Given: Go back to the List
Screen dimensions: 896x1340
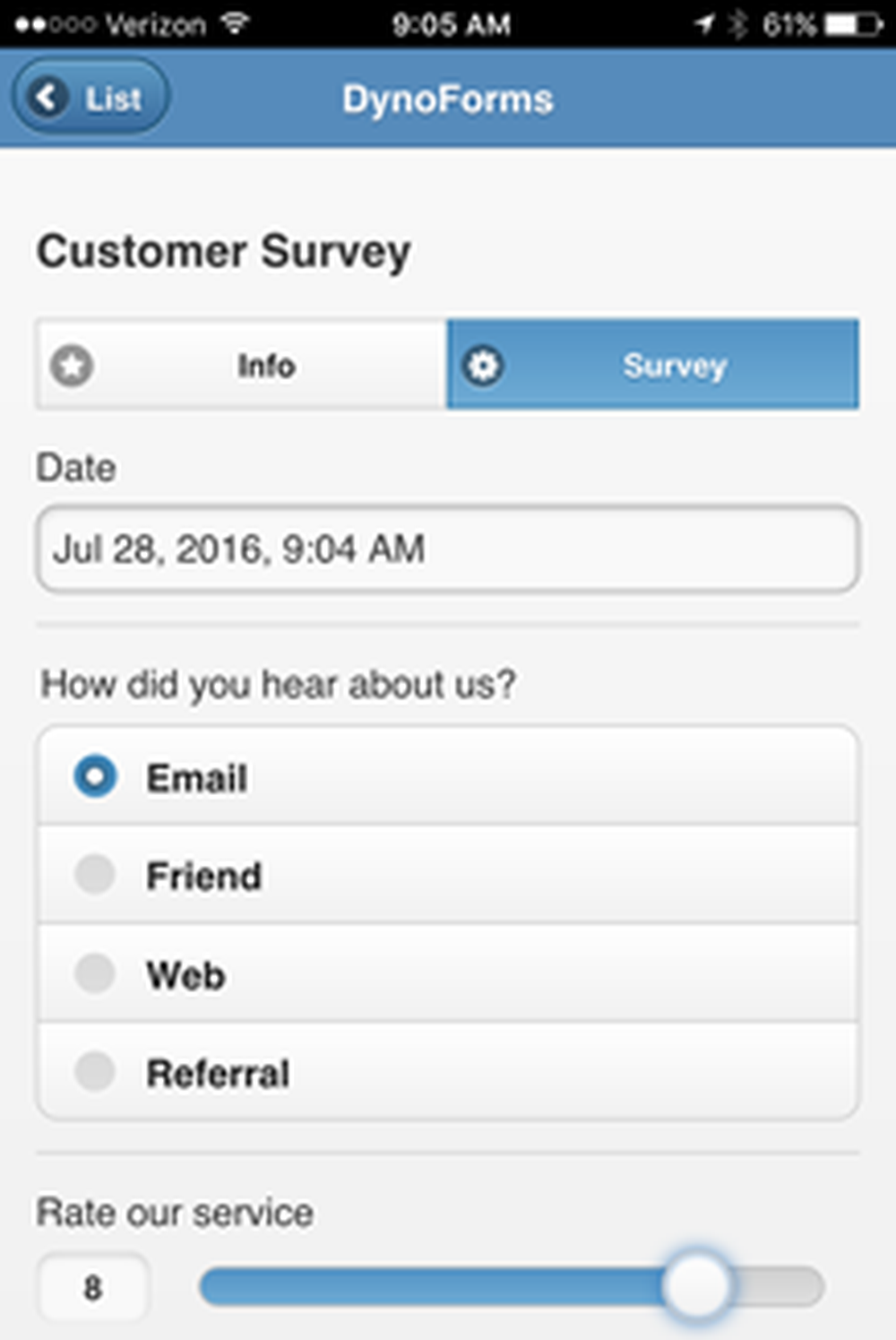Looking at the screenshot, I should pyautogui.click(x=90, y=97).
